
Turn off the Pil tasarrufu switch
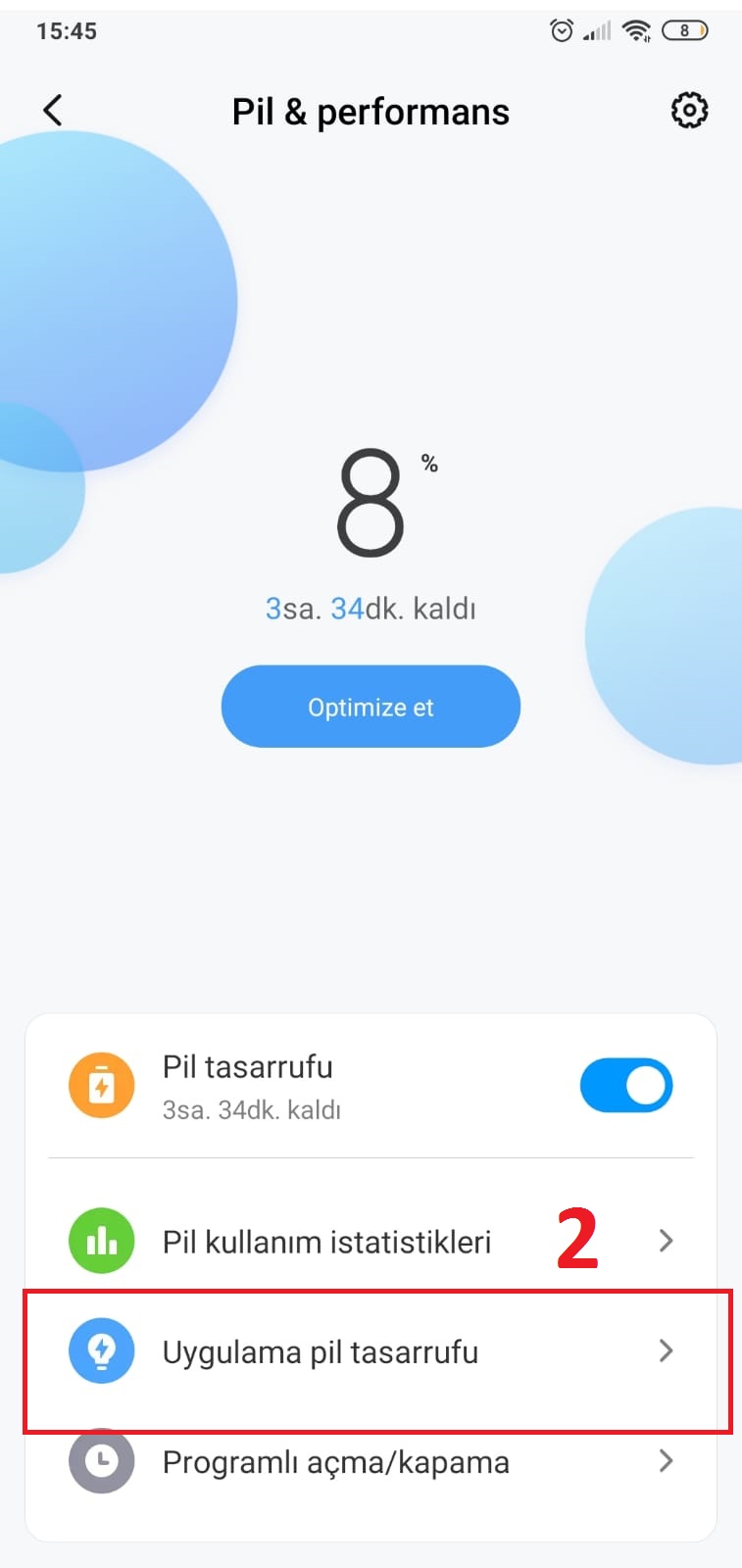625,1086
